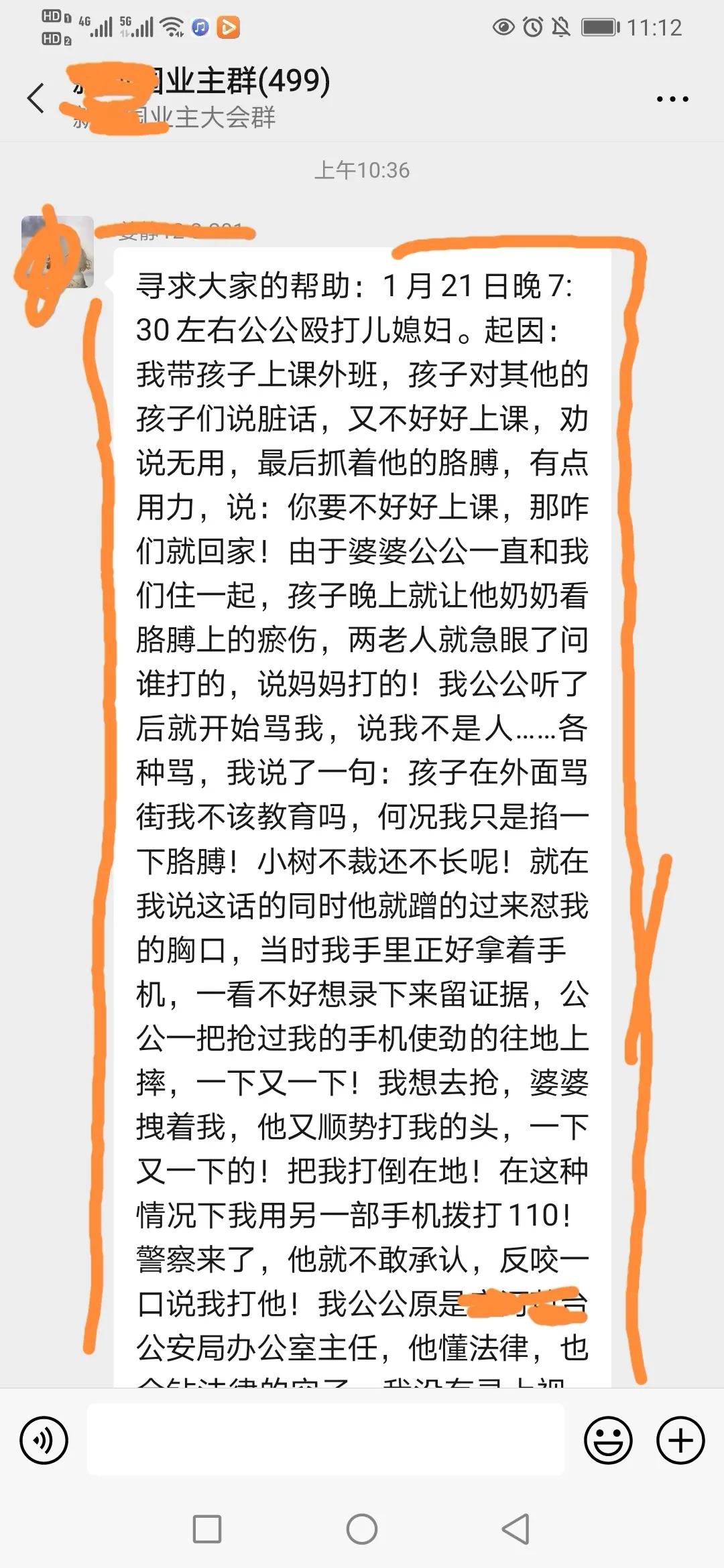Tap the 10:36 timestamp
724x1568 pixels.
(x=362, y=171)
